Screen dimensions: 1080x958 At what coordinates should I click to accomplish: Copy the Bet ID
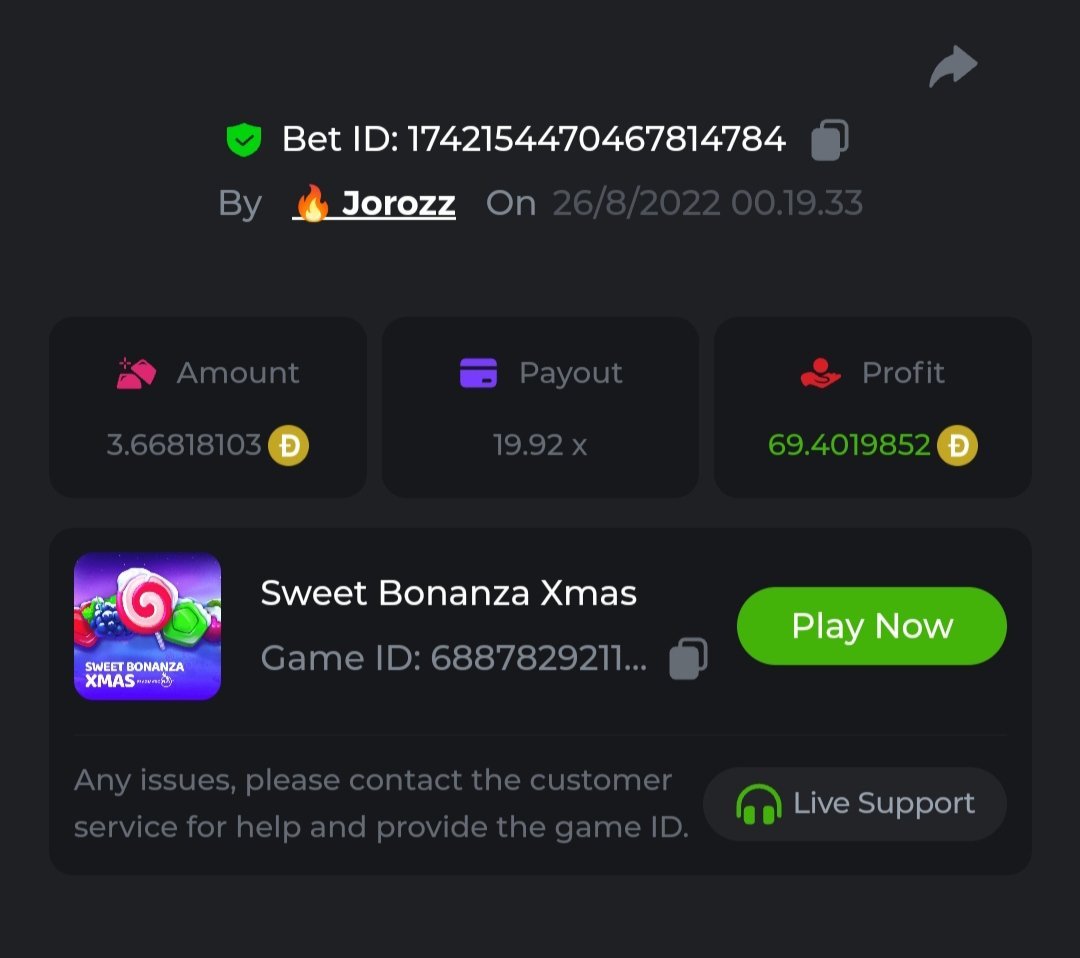(x=829, y=140)
